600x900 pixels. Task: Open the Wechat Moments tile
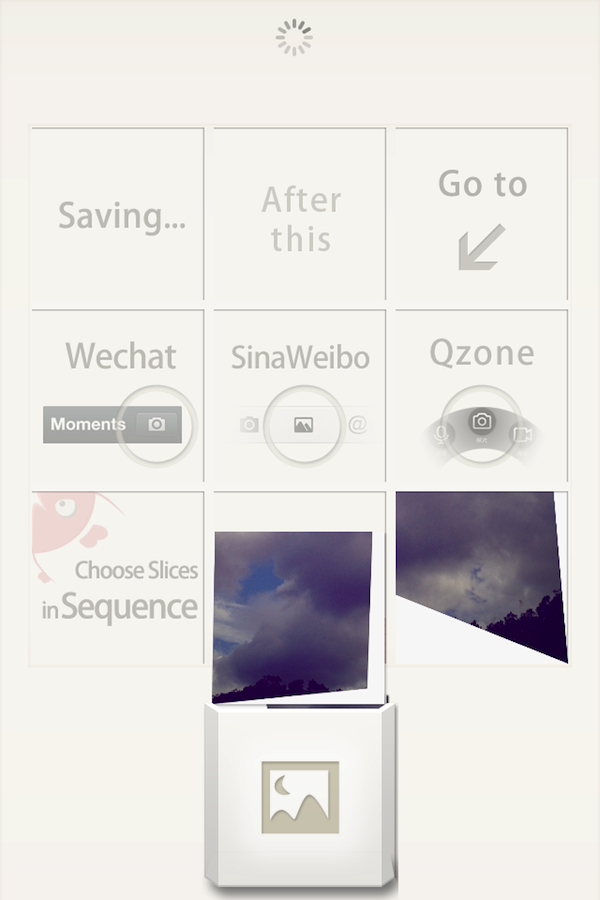[117, 395]
